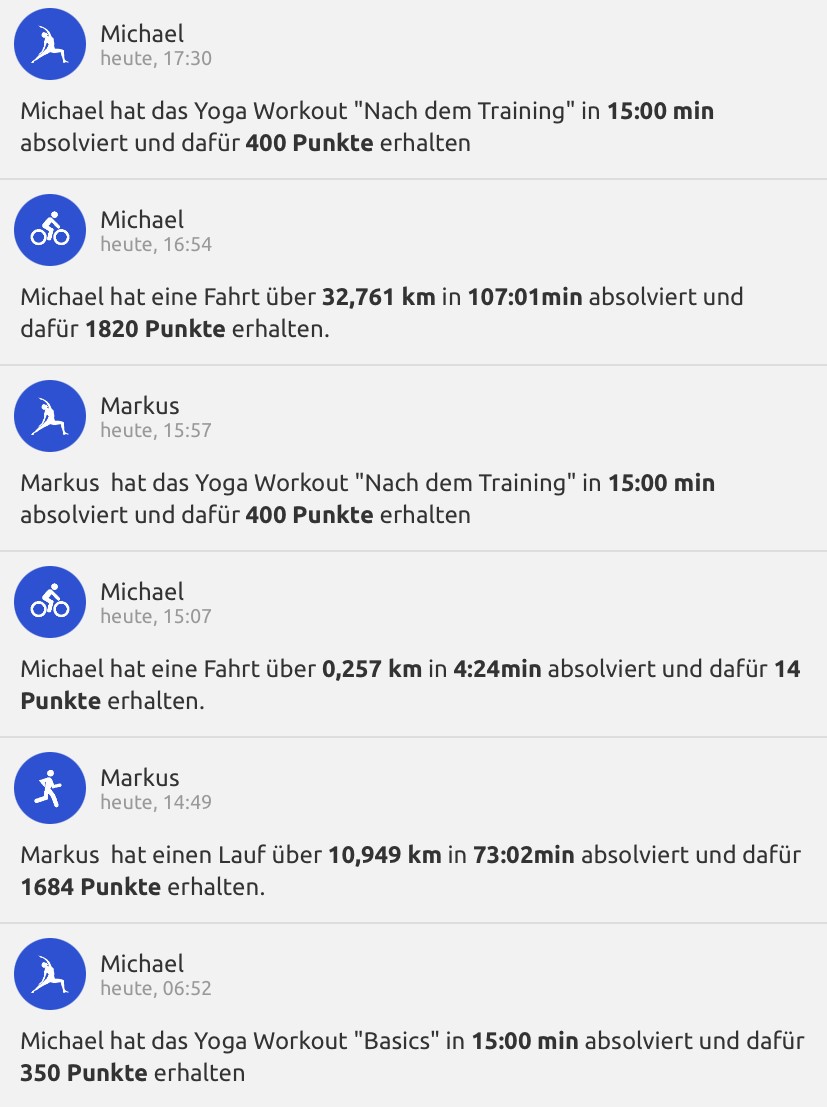Open Michael's yoga activity icon at 17:30
The width and height of the screenshot is (827, 1107).
49,44
